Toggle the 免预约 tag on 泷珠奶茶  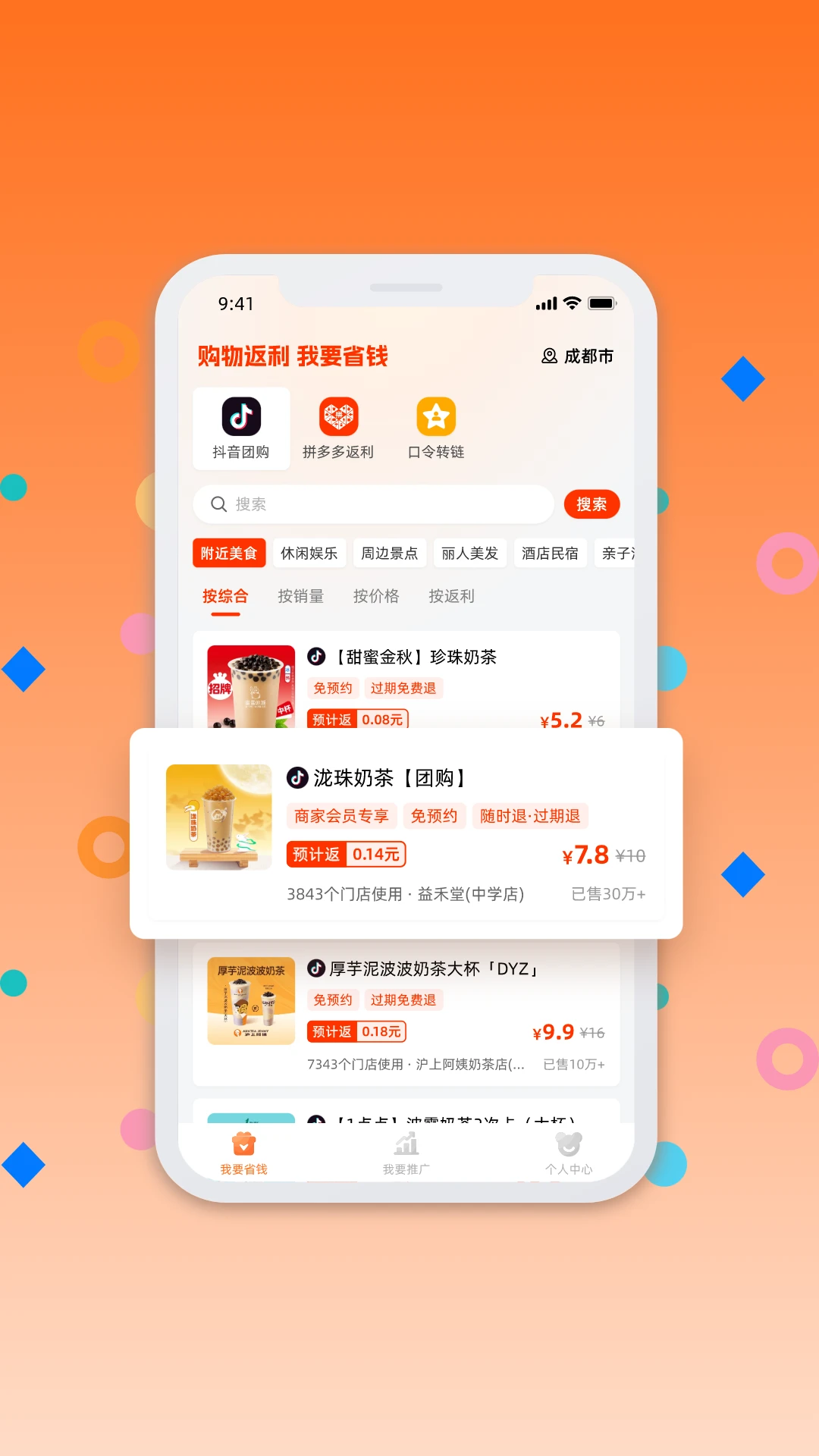coord(435,816)
